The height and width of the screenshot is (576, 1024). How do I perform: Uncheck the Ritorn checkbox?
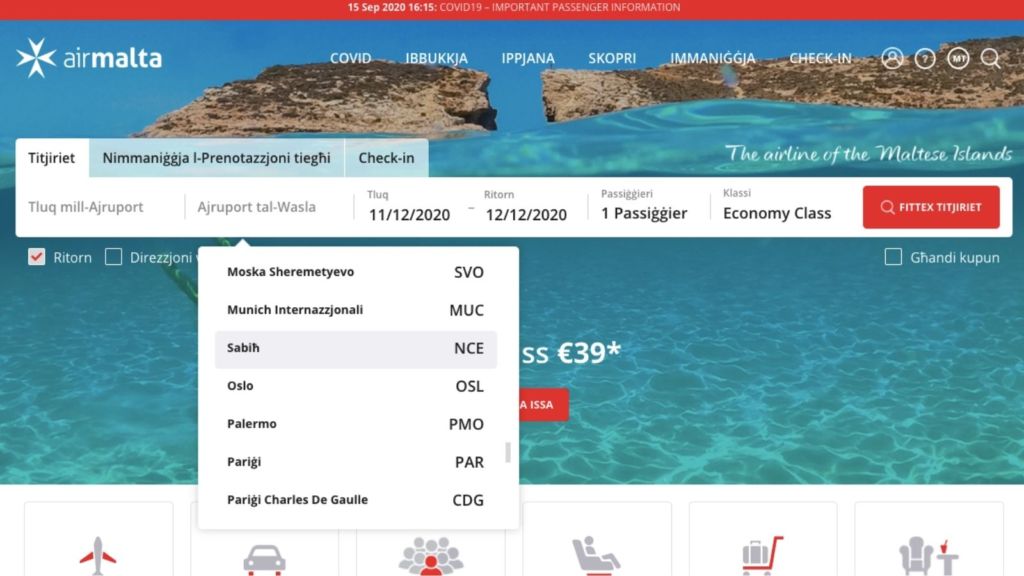coord(37,257)
